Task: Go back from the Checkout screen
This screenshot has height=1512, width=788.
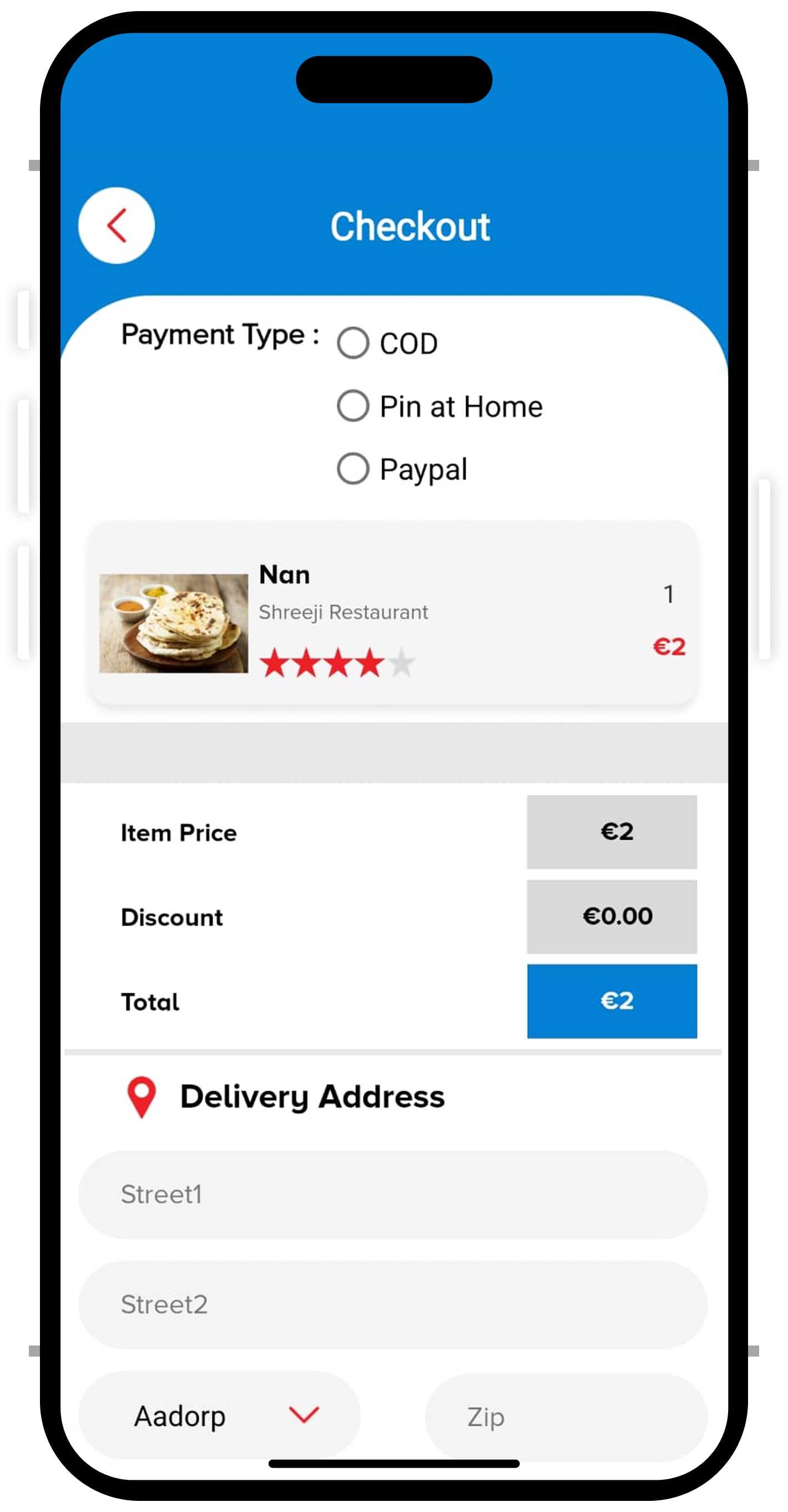Action: point(116,225)
